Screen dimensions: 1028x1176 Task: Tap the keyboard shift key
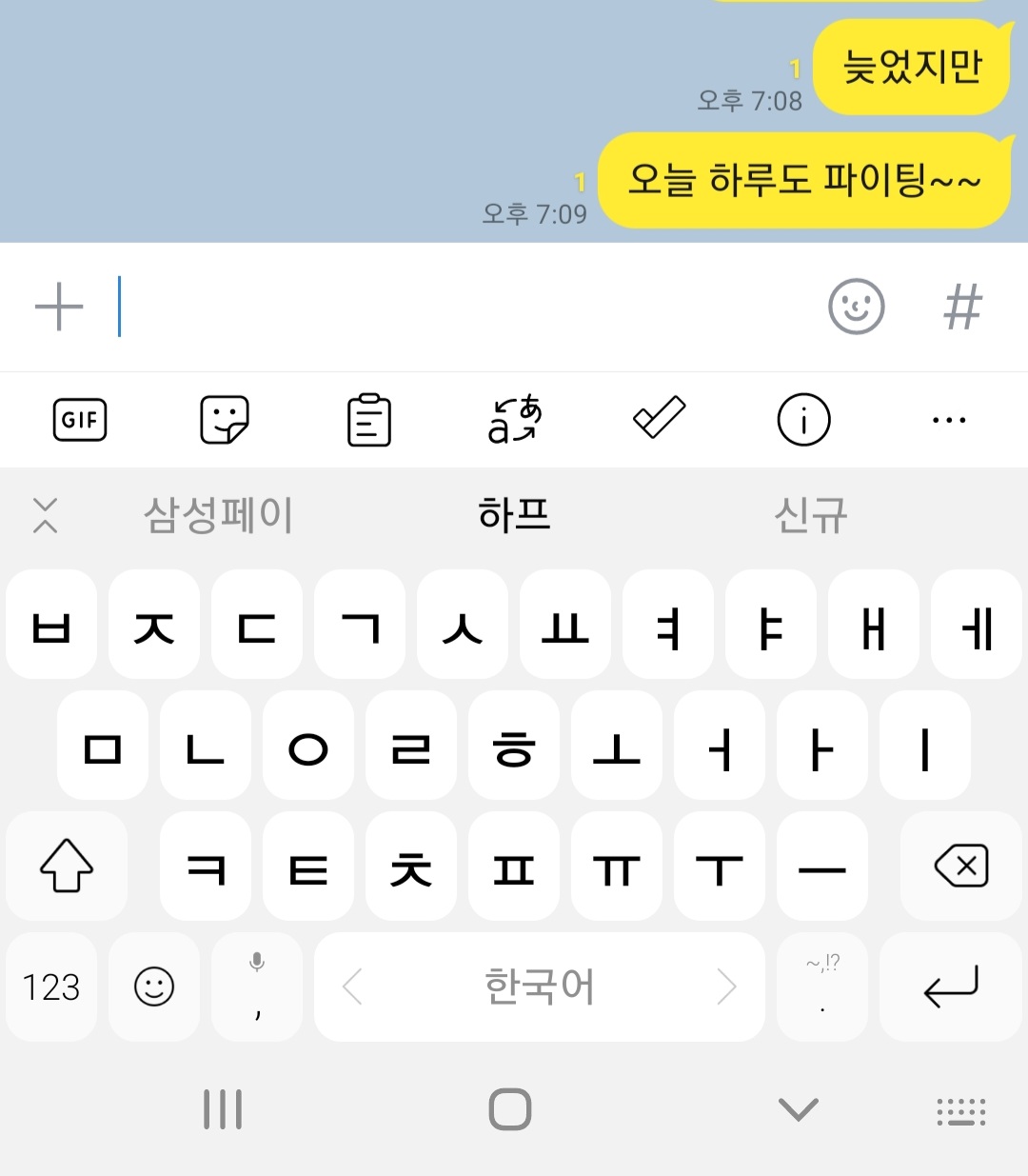(67, 866)
